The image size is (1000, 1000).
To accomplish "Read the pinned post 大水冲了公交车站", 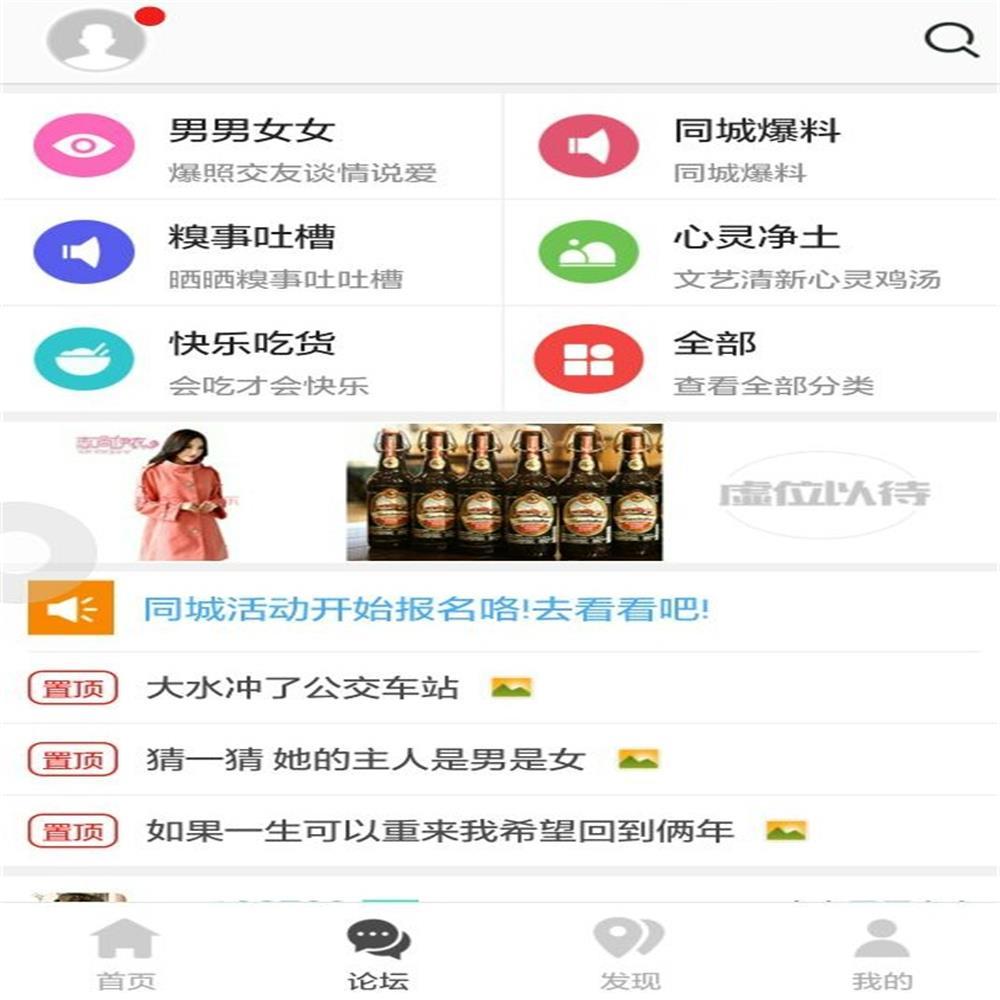I will (x=302, y=688).
